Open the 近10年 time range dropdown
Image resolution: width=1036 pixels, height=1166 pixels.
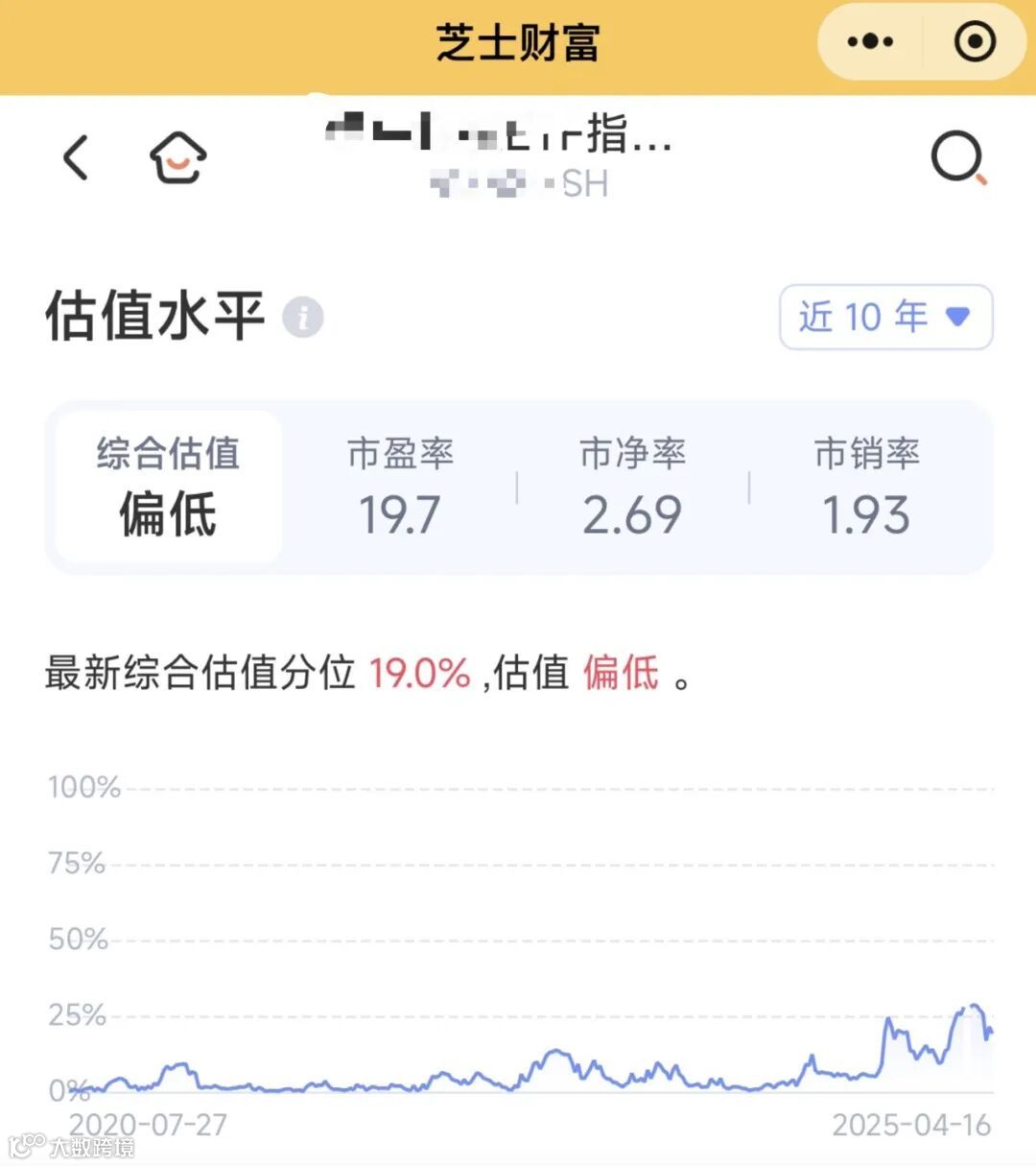(884, 318)
